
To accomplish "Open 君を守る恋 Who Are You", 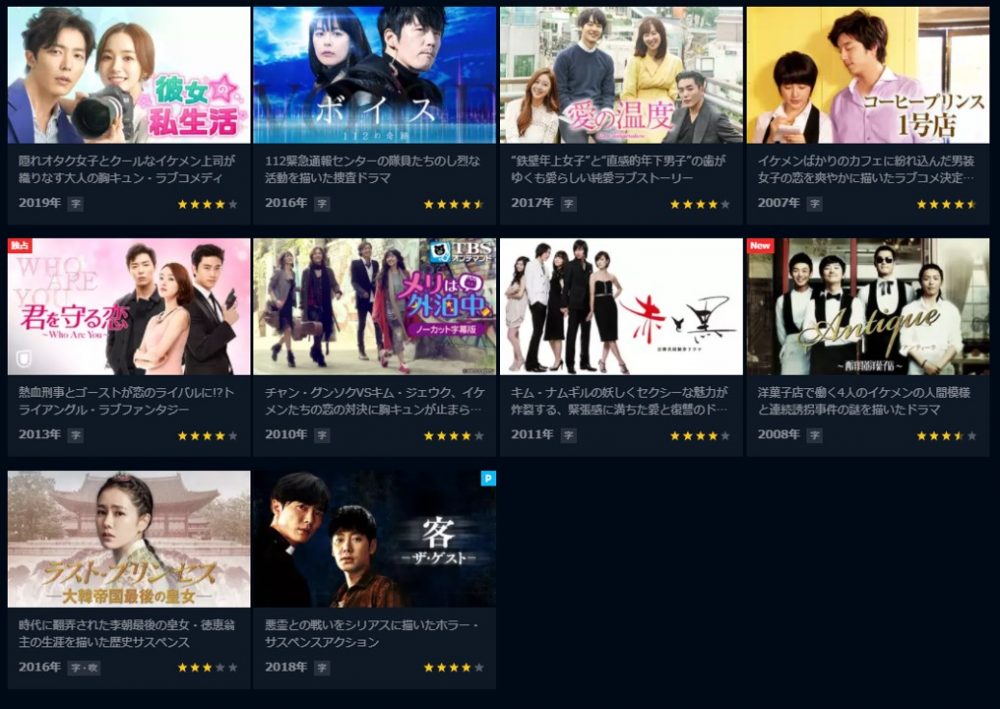I will [129, 307].
